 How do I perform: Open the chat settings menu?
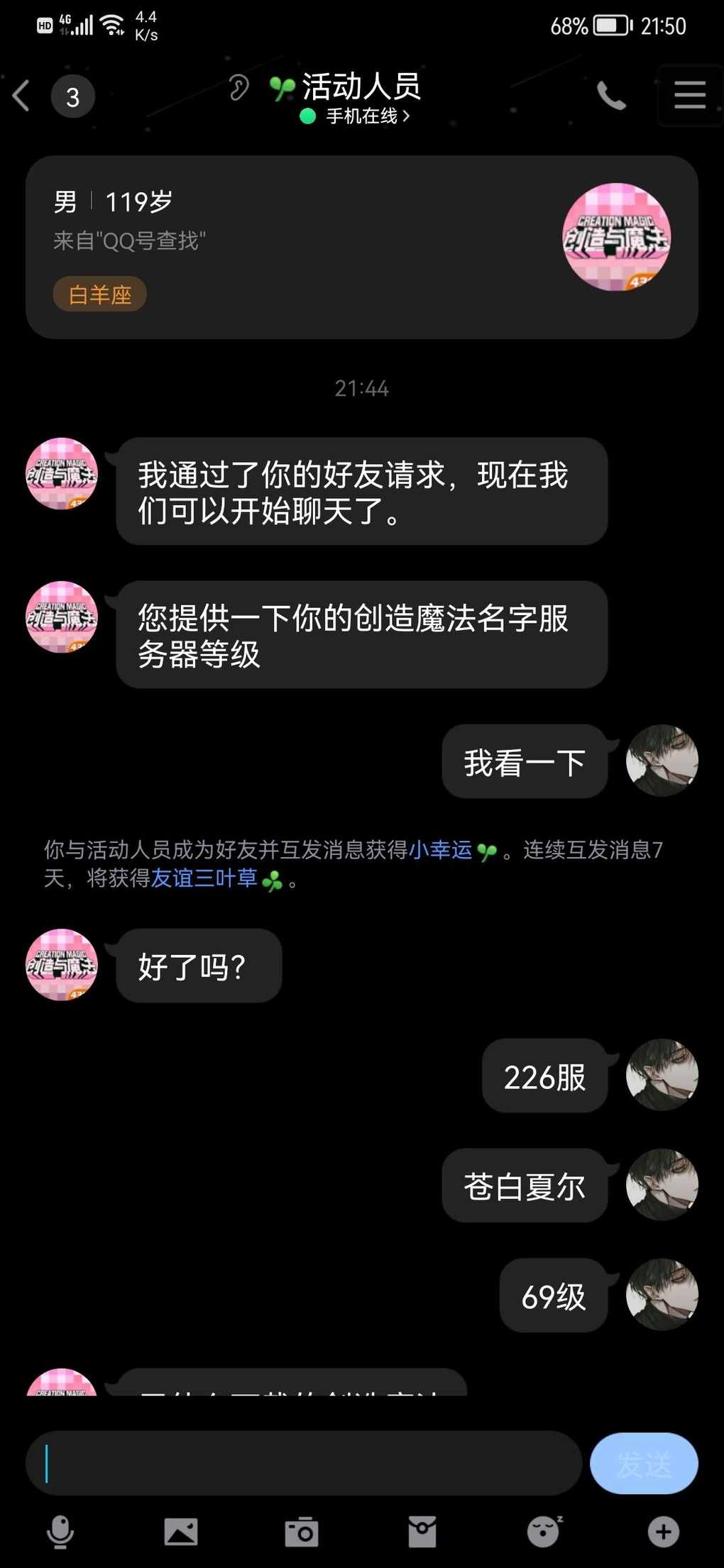[x=689, y=96]
